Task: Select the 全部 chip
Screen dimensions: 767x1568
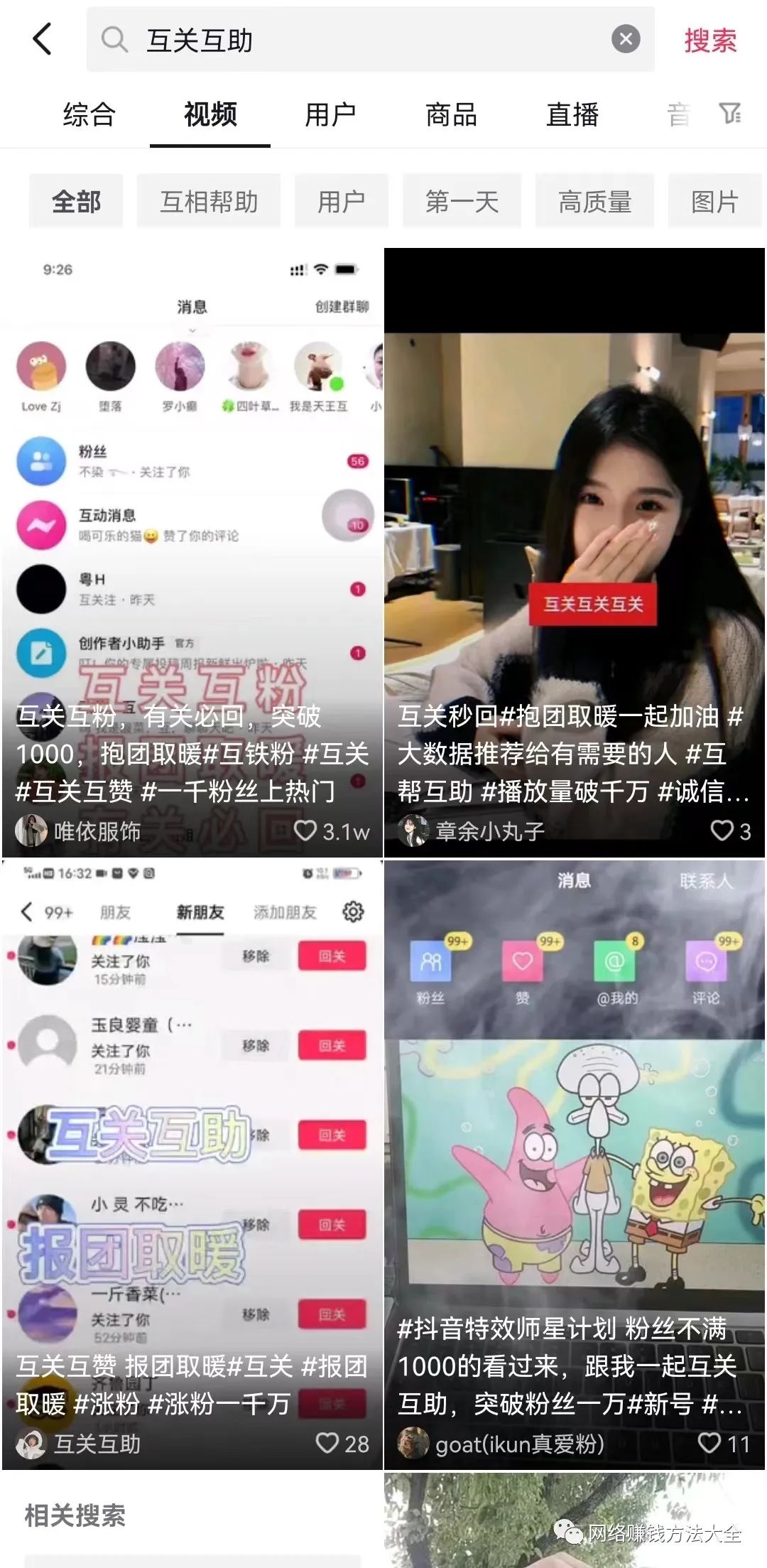Action: (76, 202)
